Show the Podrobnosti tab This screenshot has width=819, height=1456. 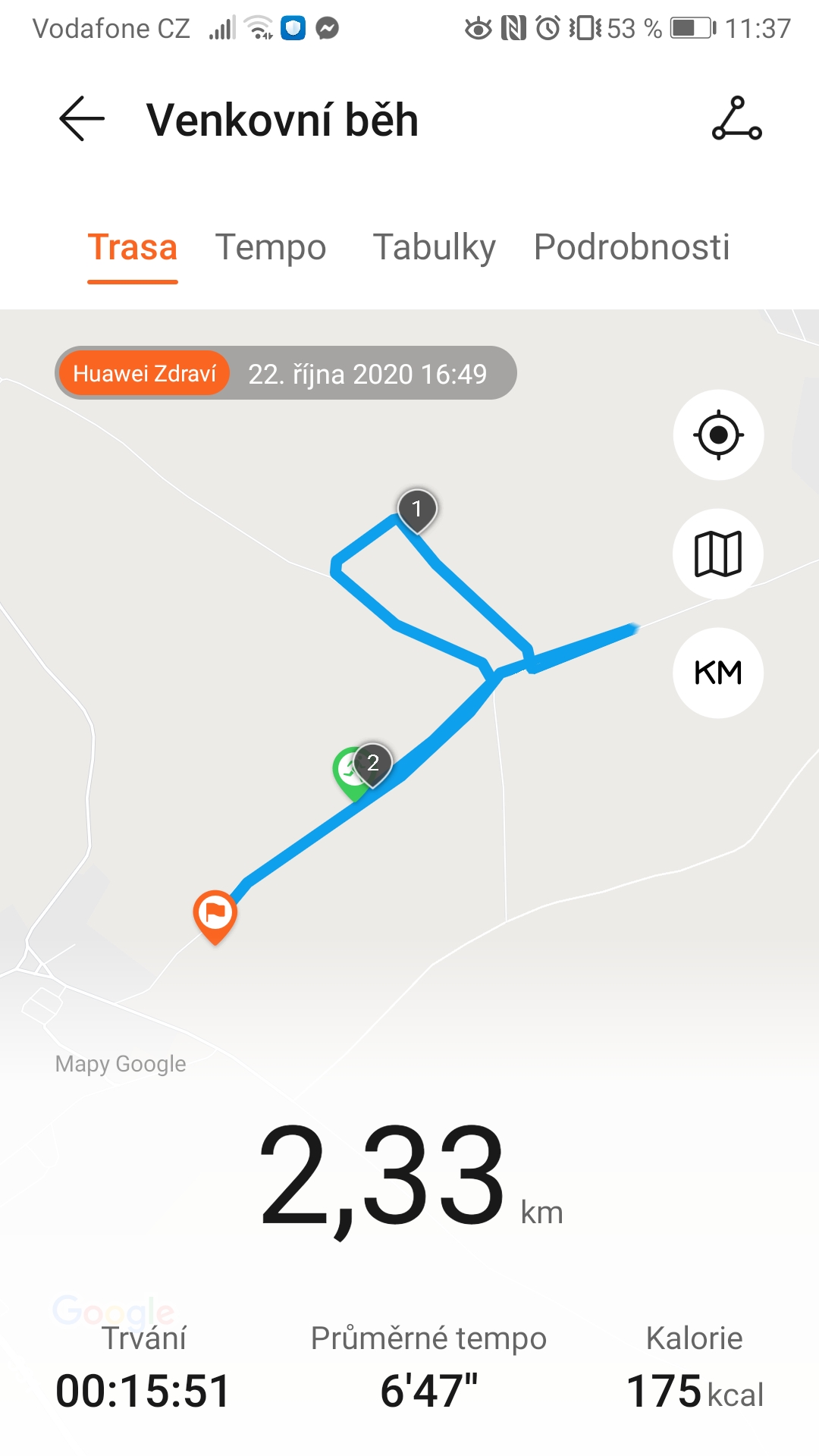click(x=632, y=247)
